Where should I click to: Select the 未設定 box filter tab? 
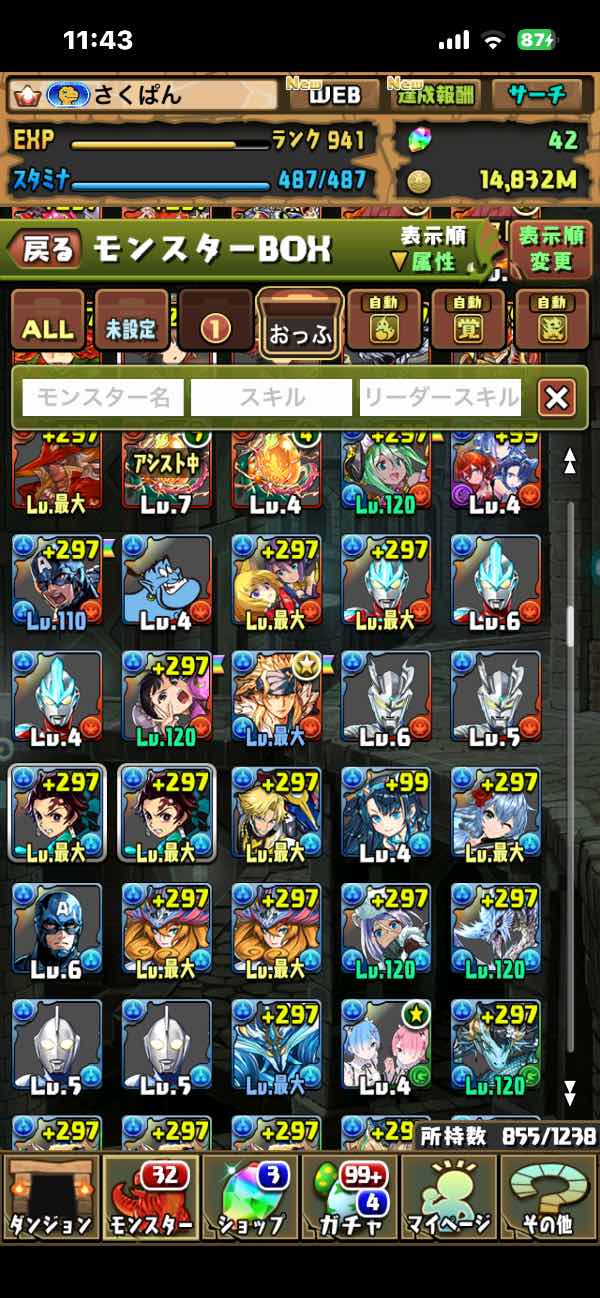131,327
